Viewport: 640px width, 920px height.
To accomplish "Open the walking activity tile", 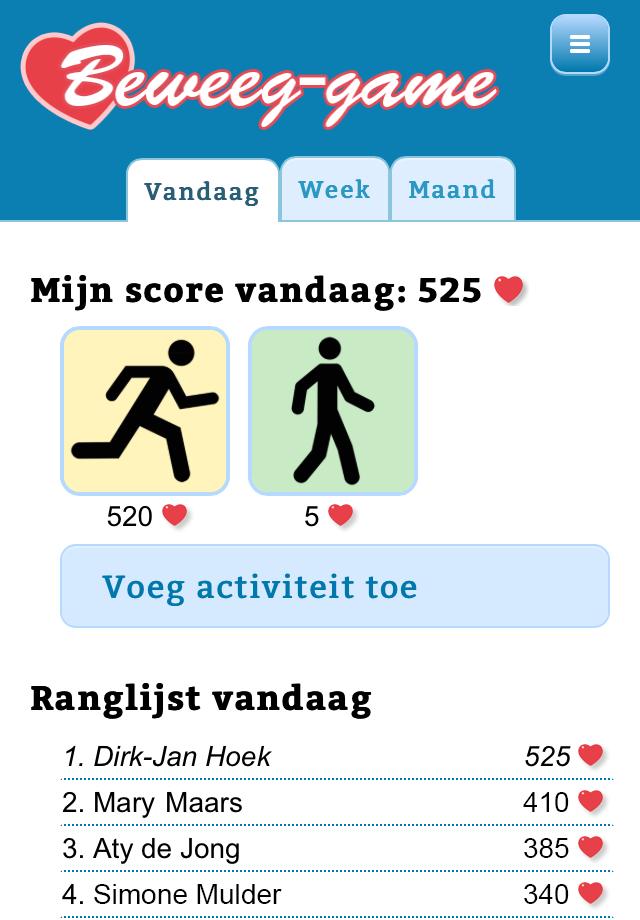I will coord(333,411).
